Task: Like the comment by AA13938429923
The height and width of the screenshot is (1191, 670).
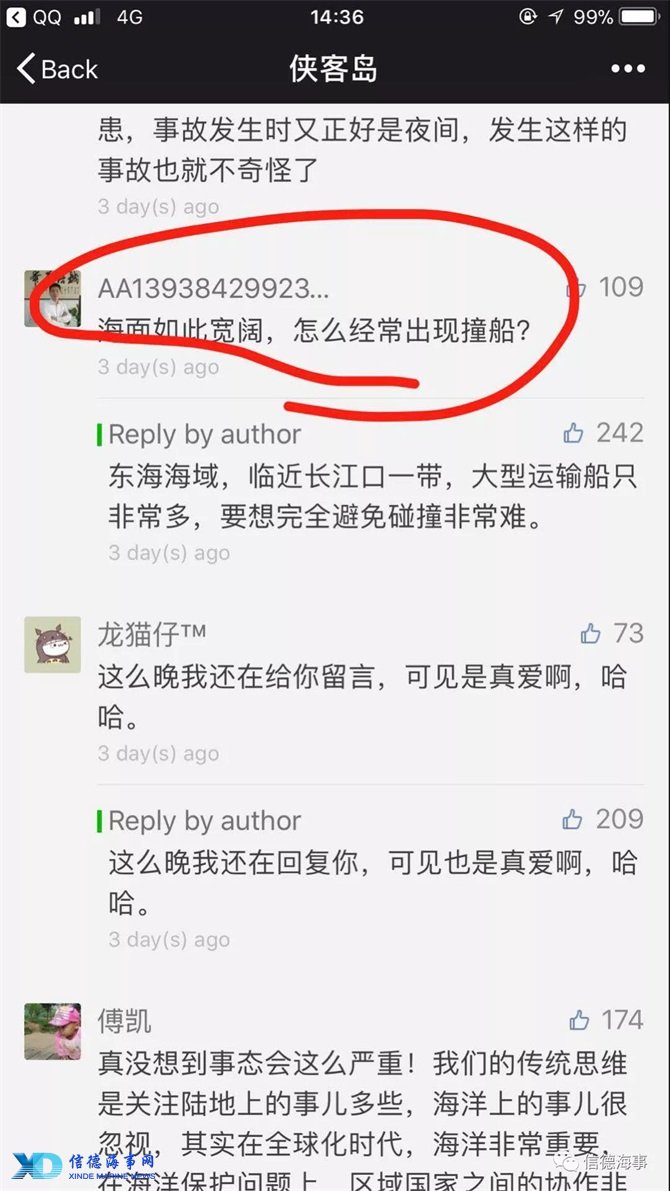Action: click(x=577, y=288)
